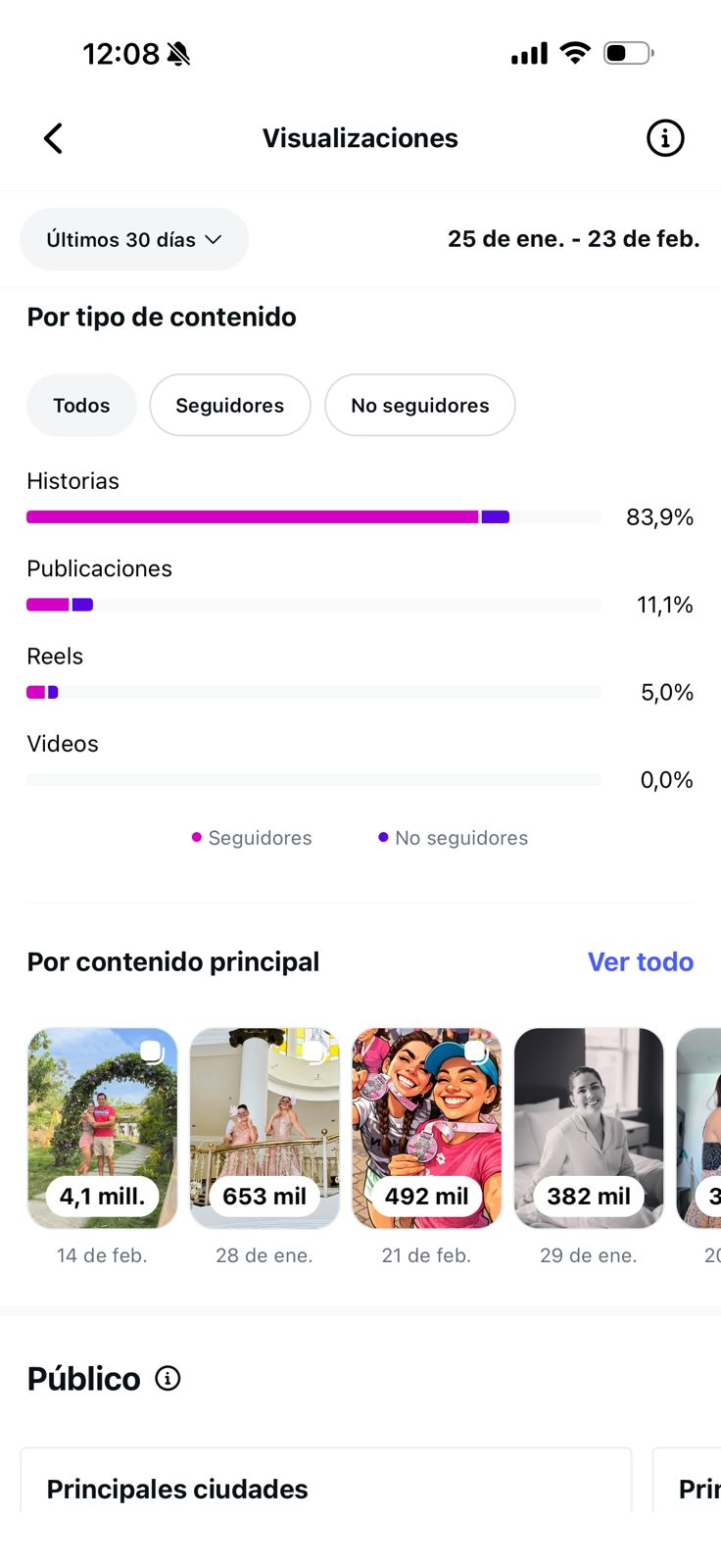Select the Todos filter chip
Image resolution: width=721 pixels, height=1568 pixels.
(x=81, y=405)
